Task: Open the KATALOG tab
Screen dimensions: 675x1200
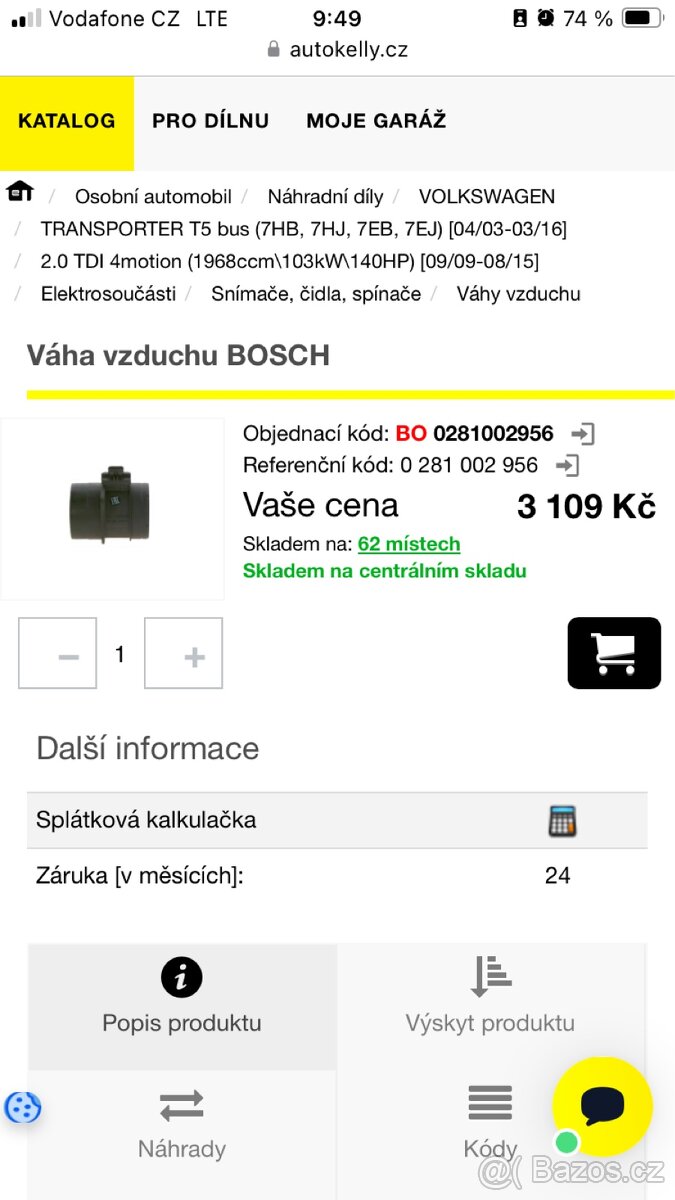Action: (x=67, y=121)
